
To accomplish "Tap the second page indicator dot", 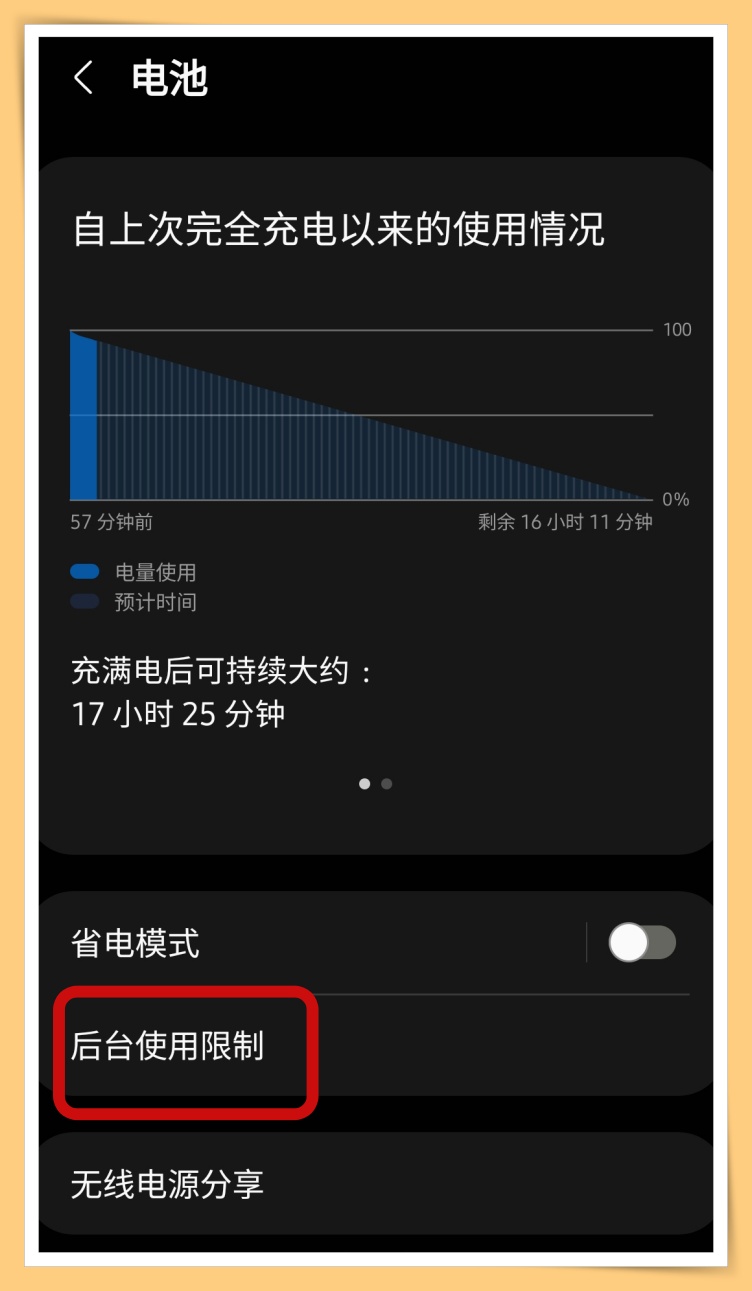I will pos(388,785).
